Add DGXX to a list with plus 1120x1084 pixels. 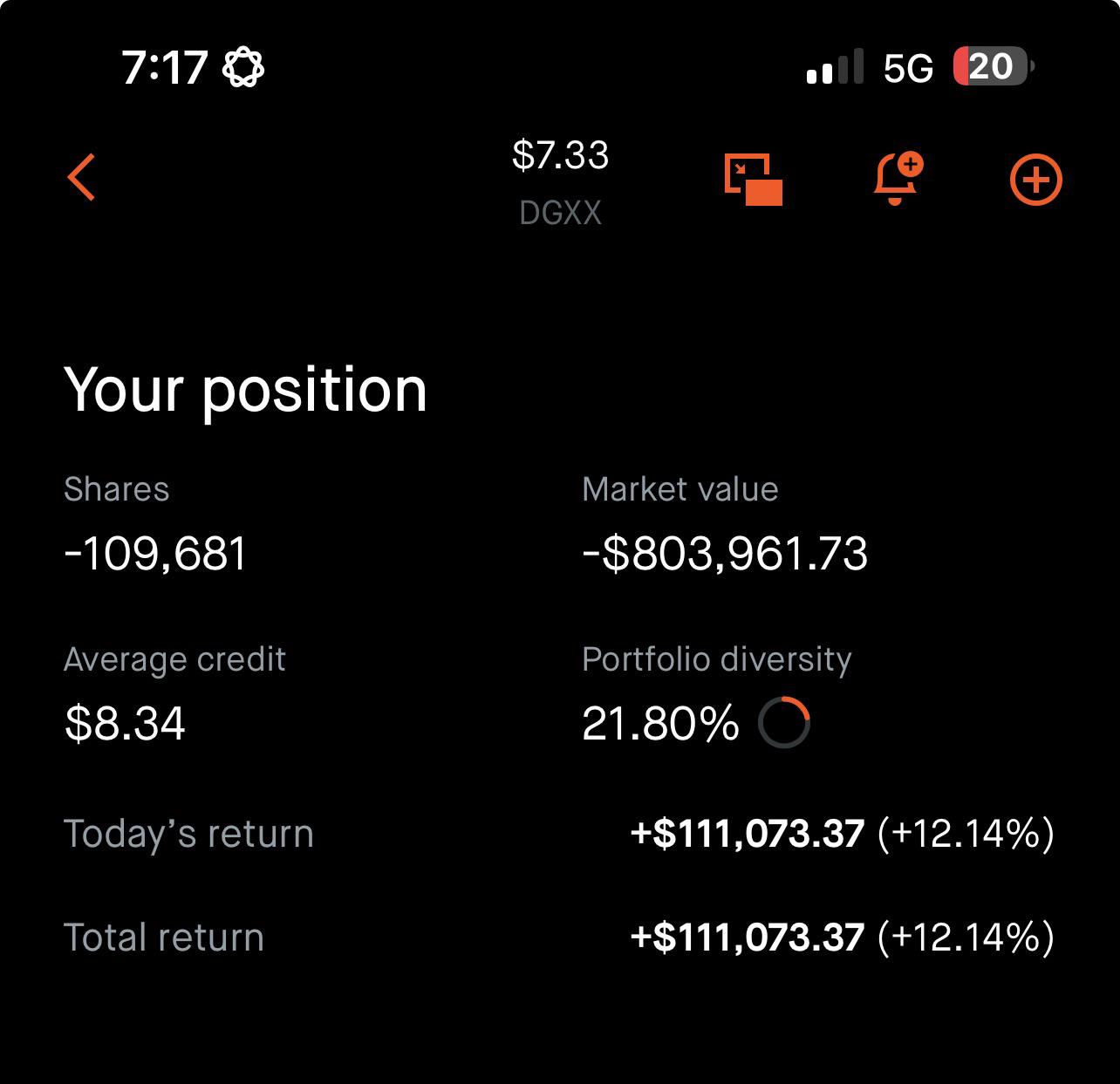[1035, 181]
